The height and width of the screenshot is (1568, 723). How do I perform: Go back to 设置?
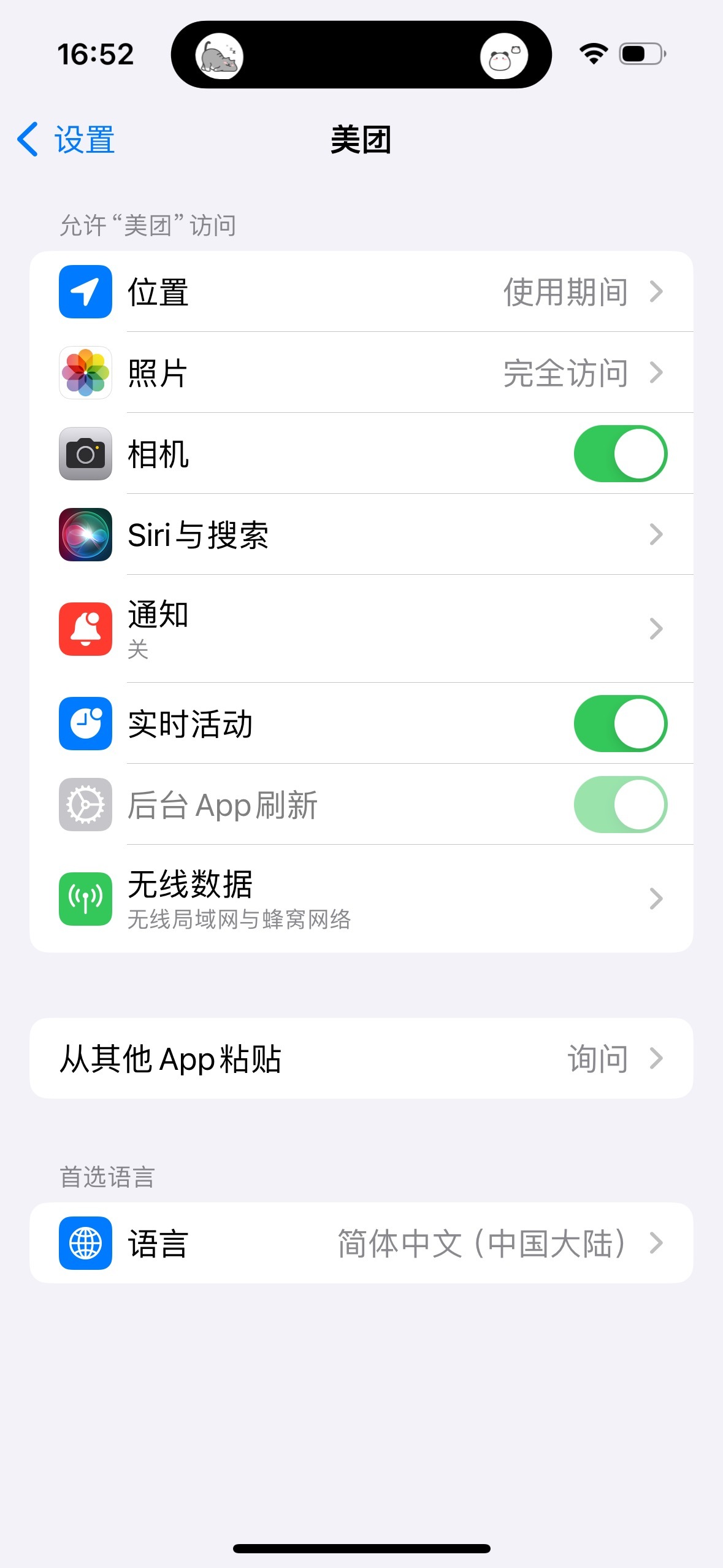click(x=66, y=140)
